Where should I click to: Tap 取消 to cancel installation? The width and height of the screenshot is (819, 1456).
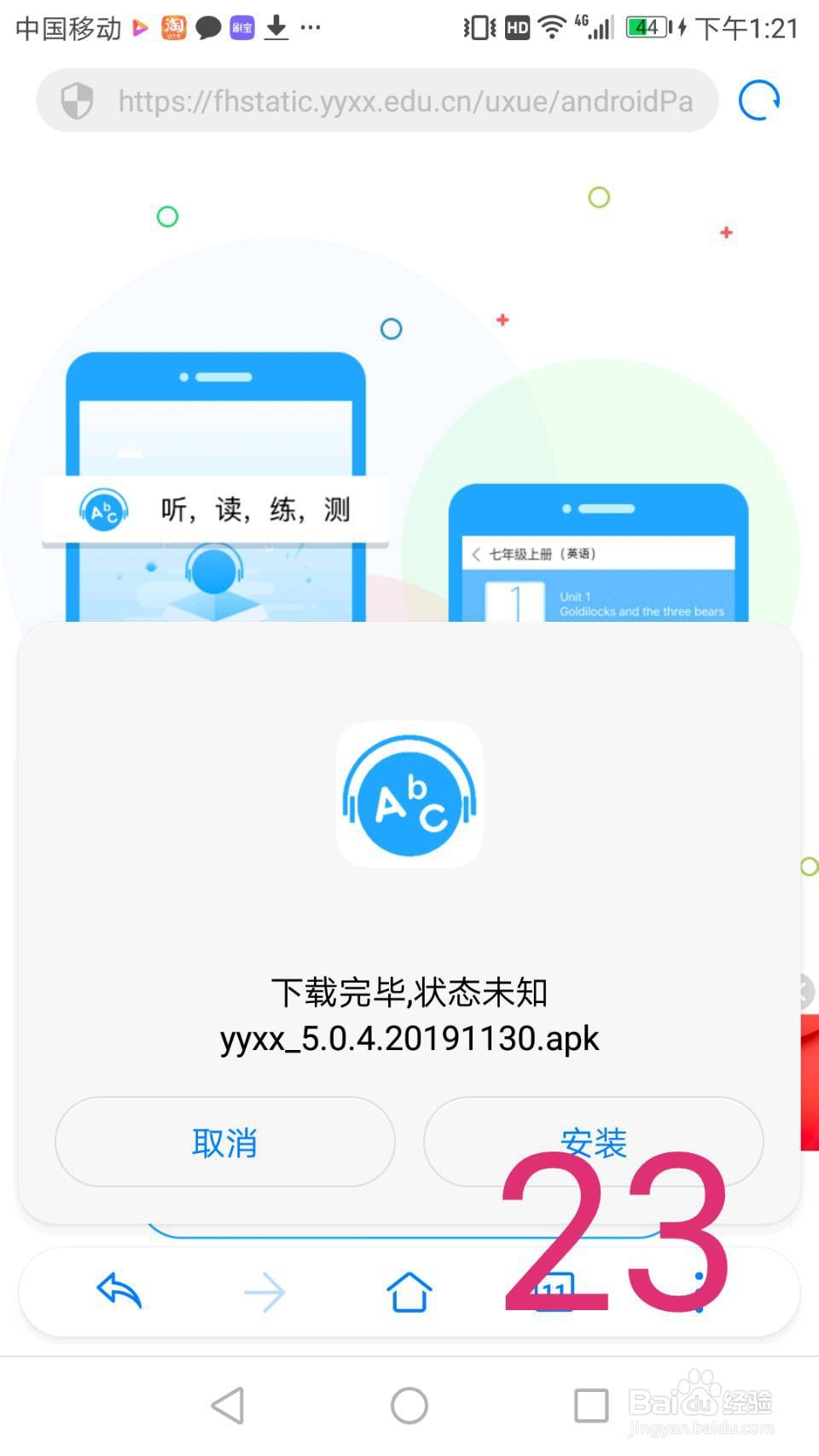224,1143
